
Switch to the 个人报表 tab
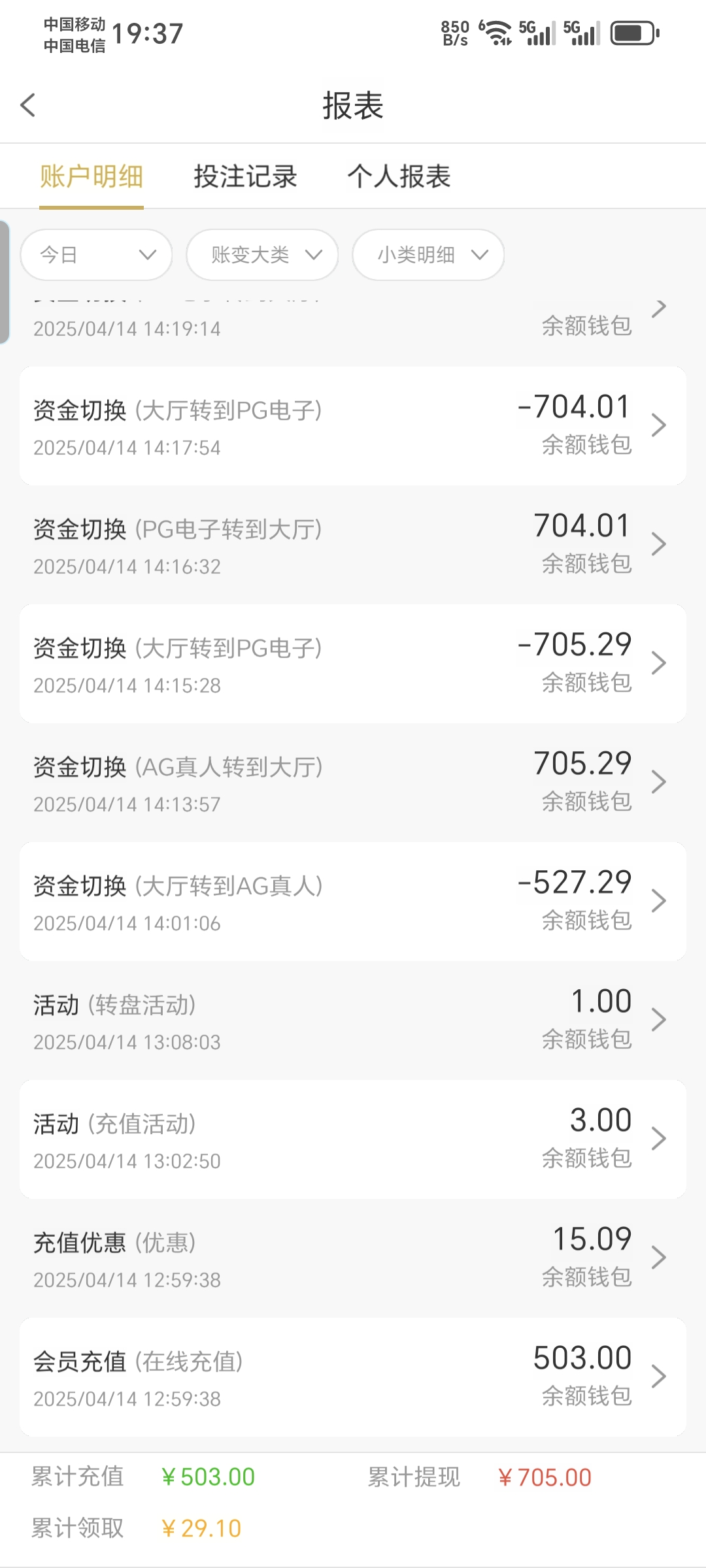pos(399,176)
